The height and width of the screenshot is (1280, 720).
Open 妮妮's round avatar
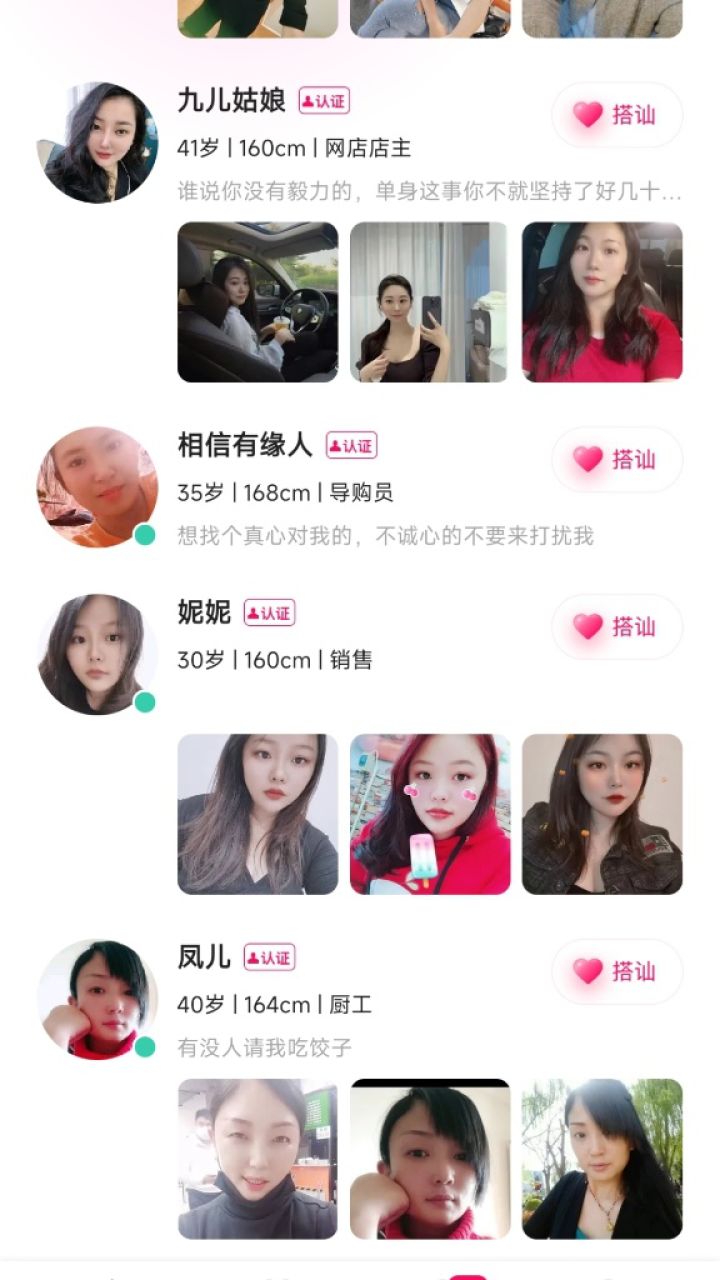point(98,655)
